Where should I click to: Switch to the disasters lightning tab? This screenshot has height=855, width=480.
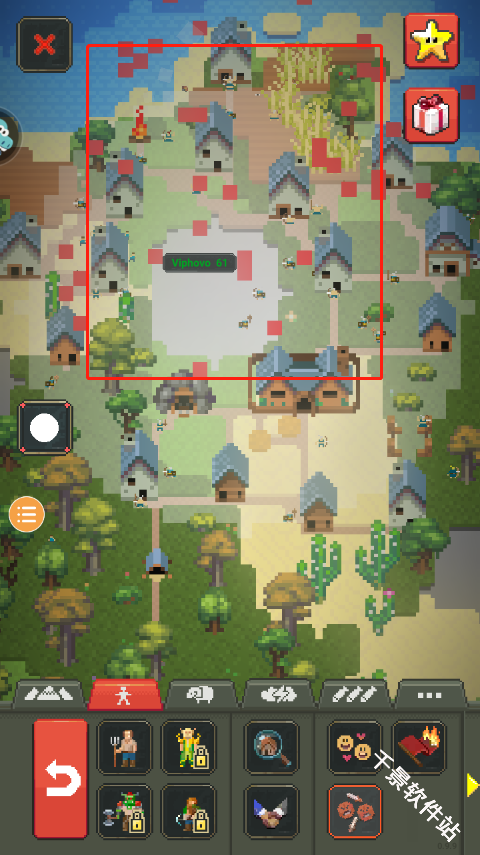click(278, 694)
